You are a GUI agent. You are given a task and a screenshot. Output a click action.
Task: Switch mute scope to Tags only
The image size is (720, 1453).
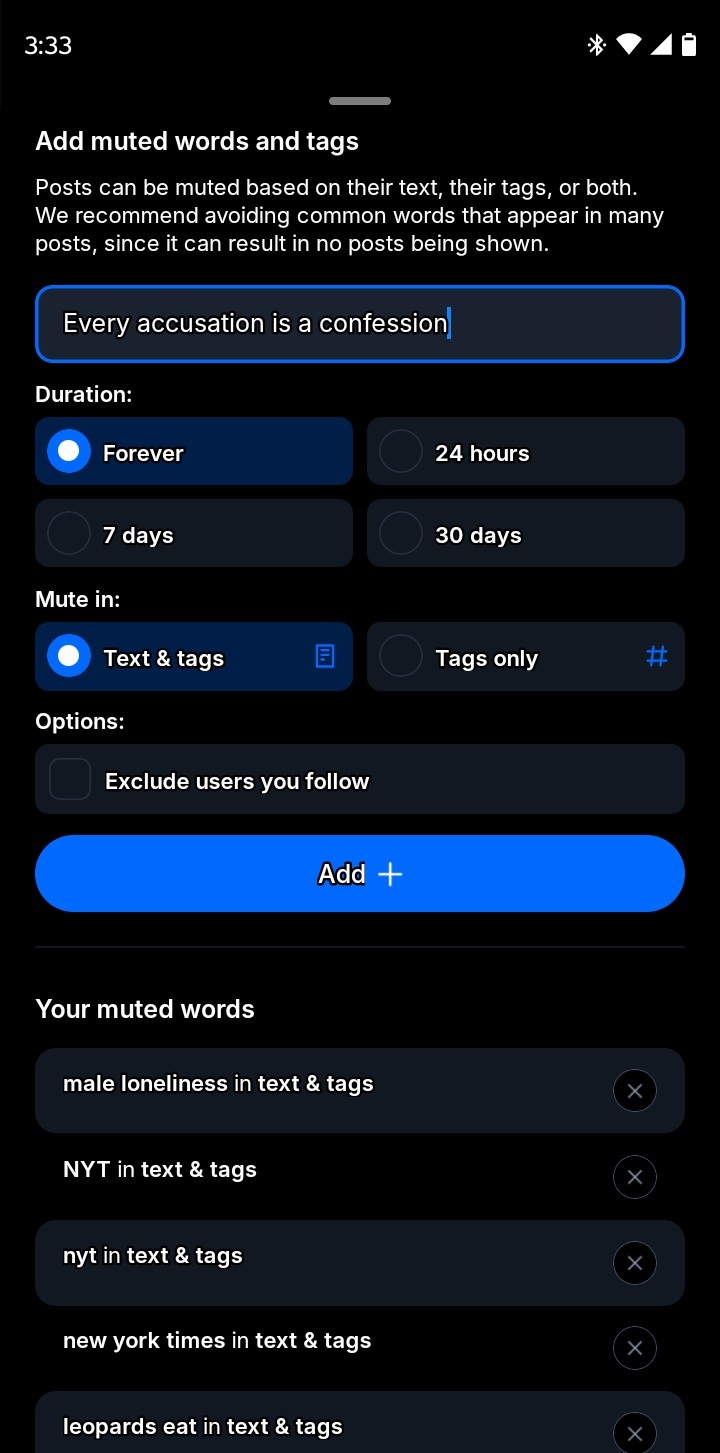(525, 657)
